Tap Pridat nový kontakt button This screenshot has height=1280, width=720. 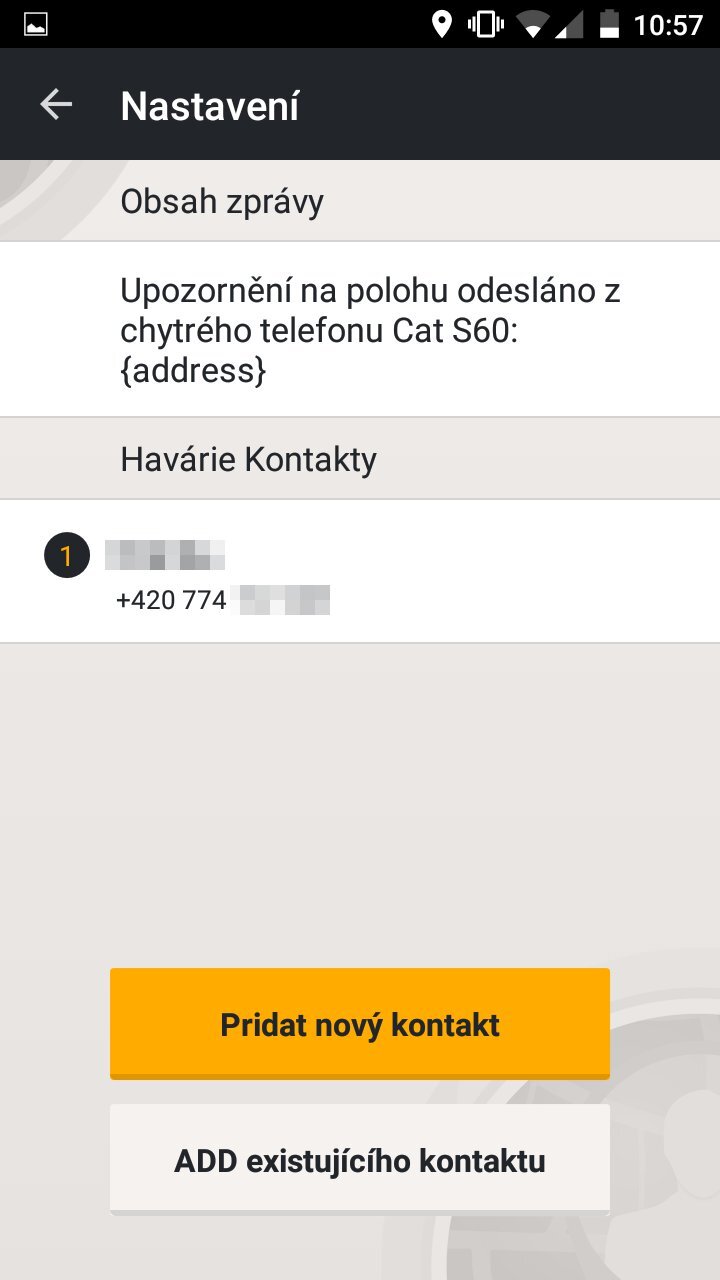click(359, 1023)
